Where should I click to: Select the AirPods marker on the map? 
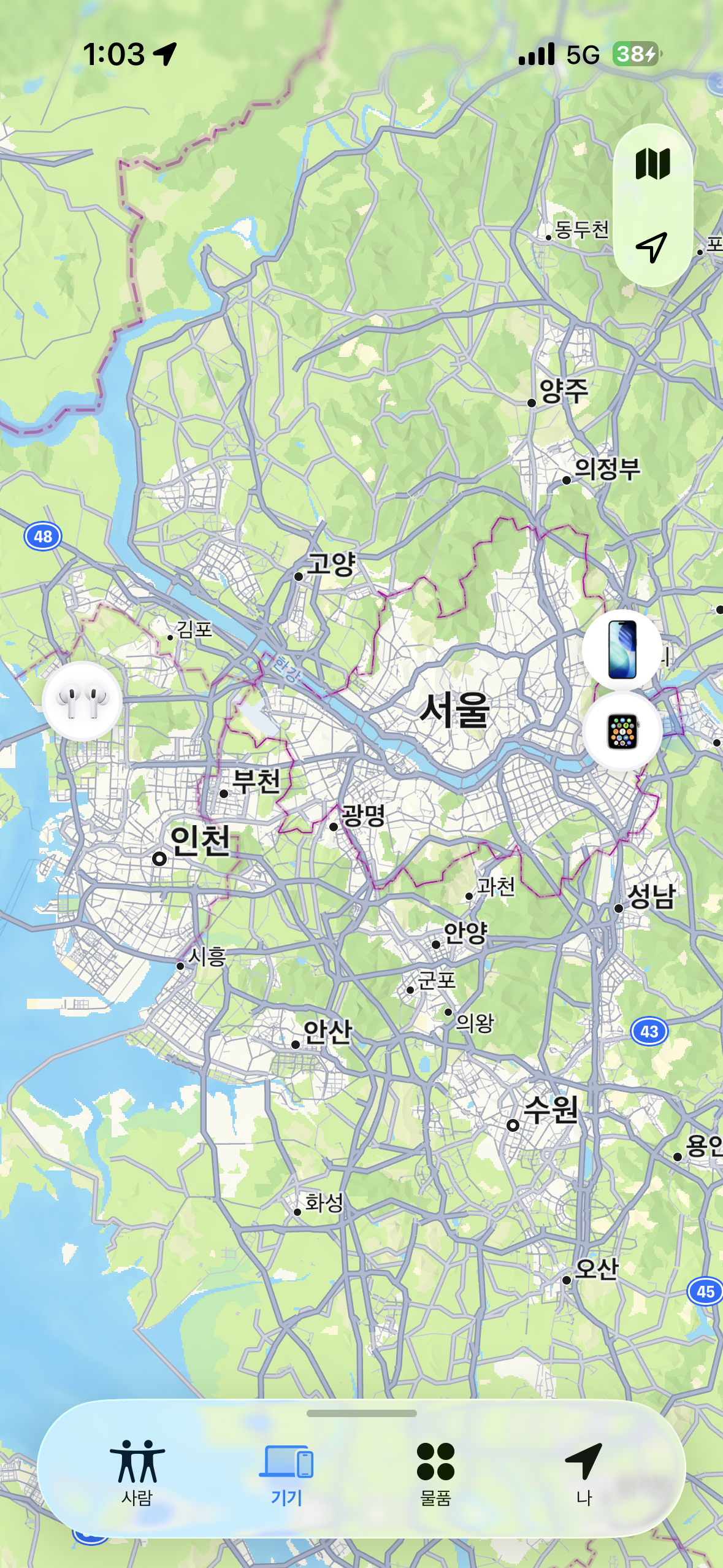(x=82, y=701)
